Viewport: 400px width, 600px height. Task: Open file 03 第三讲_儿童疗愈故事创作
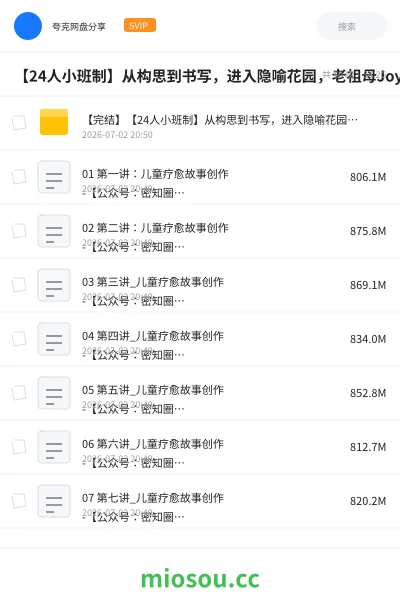pyautogui.click(x=200, y=285)
